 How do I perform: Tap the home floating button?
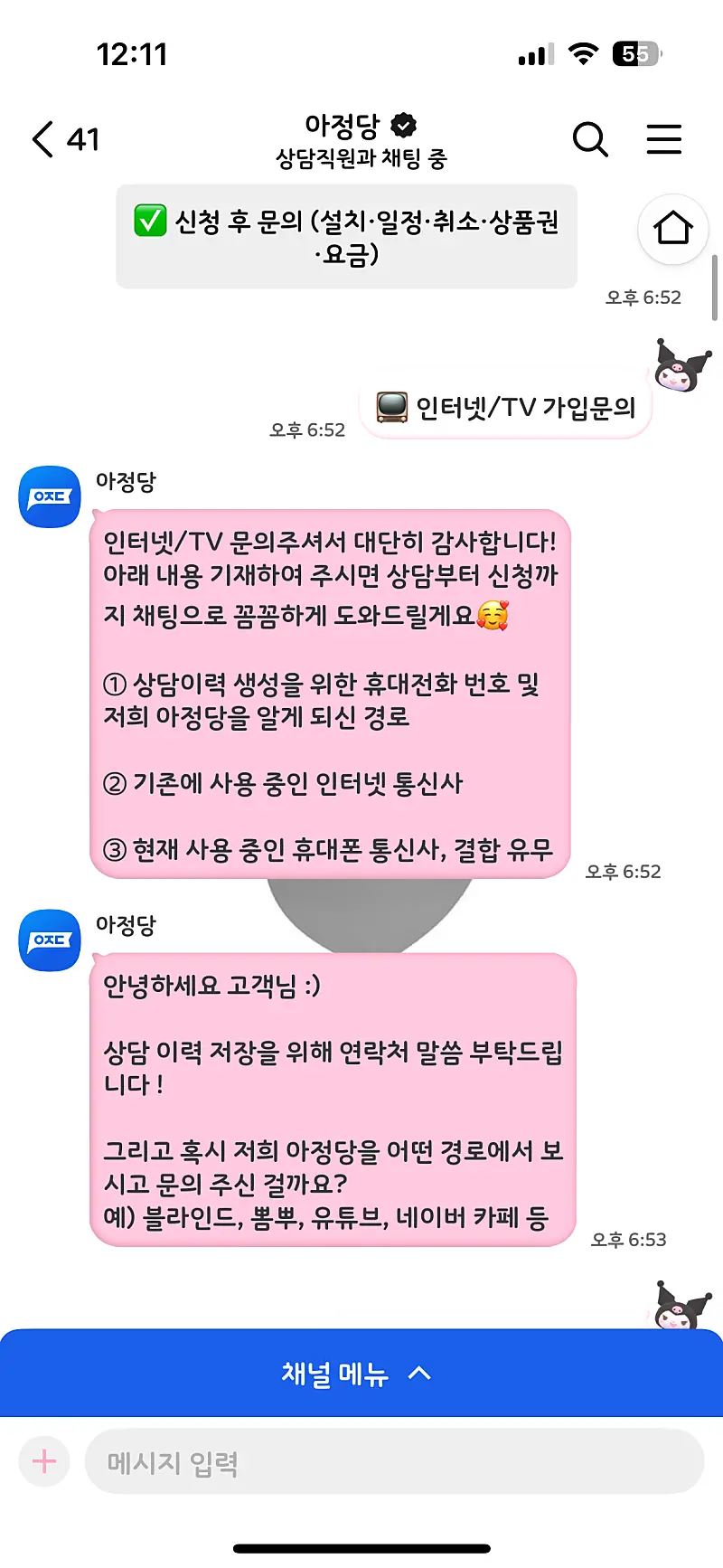(672, 229)
